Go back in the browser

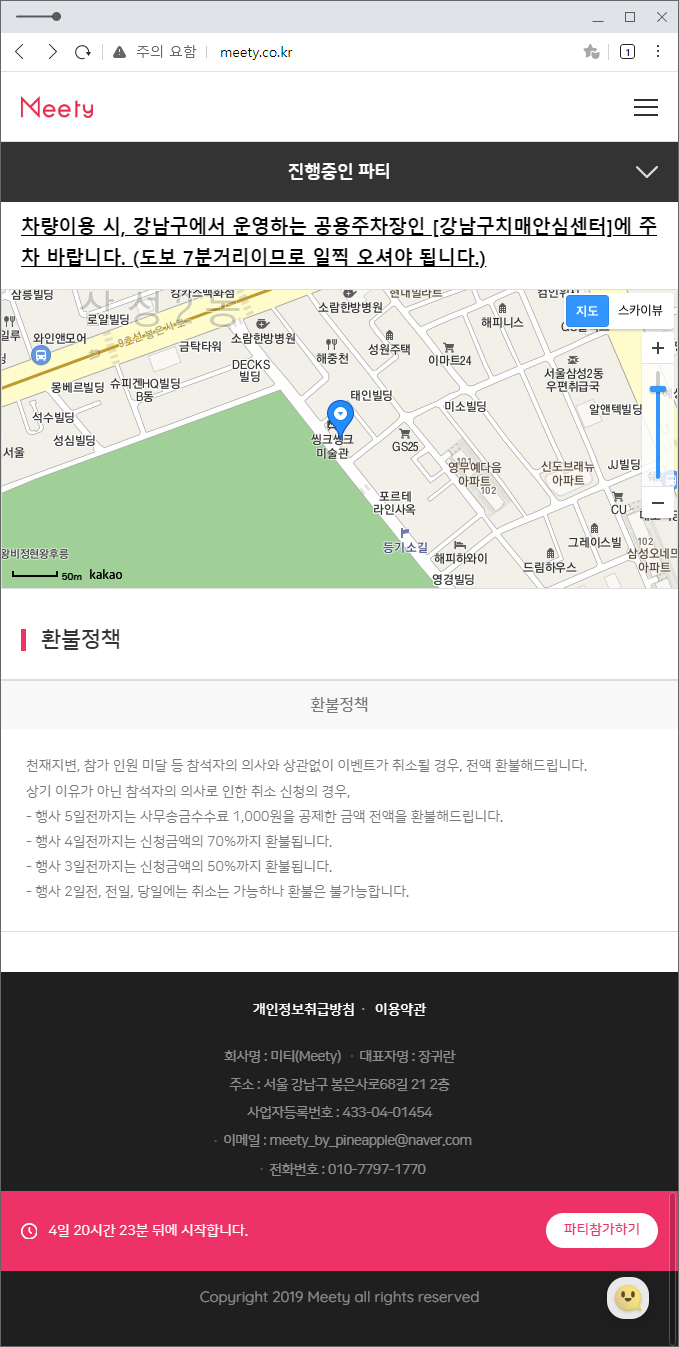point(19,52)
